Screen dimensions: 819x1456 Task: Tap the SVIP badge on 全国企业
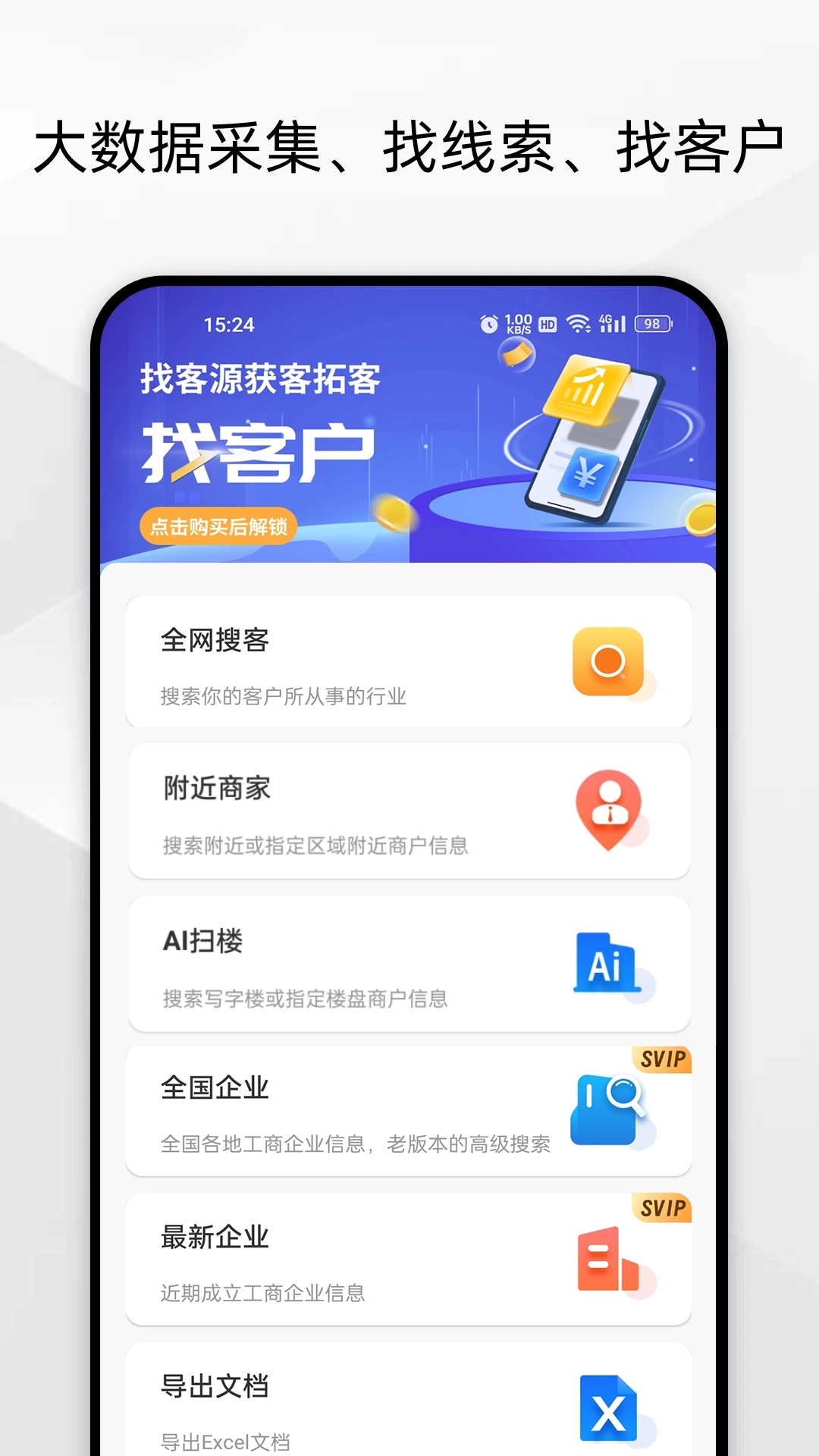tap(661, 1061)
